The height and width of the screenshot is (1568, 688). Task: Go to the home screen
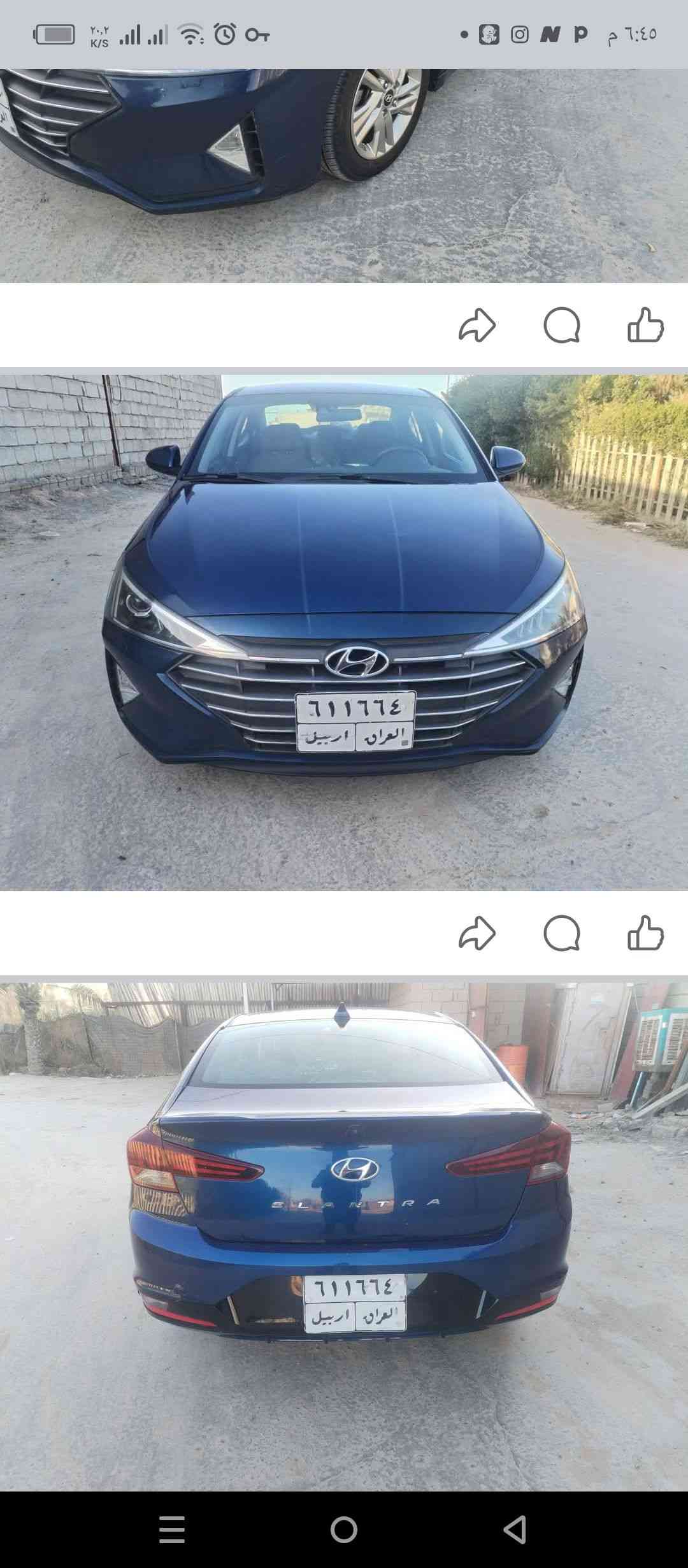coord(344,1529)
